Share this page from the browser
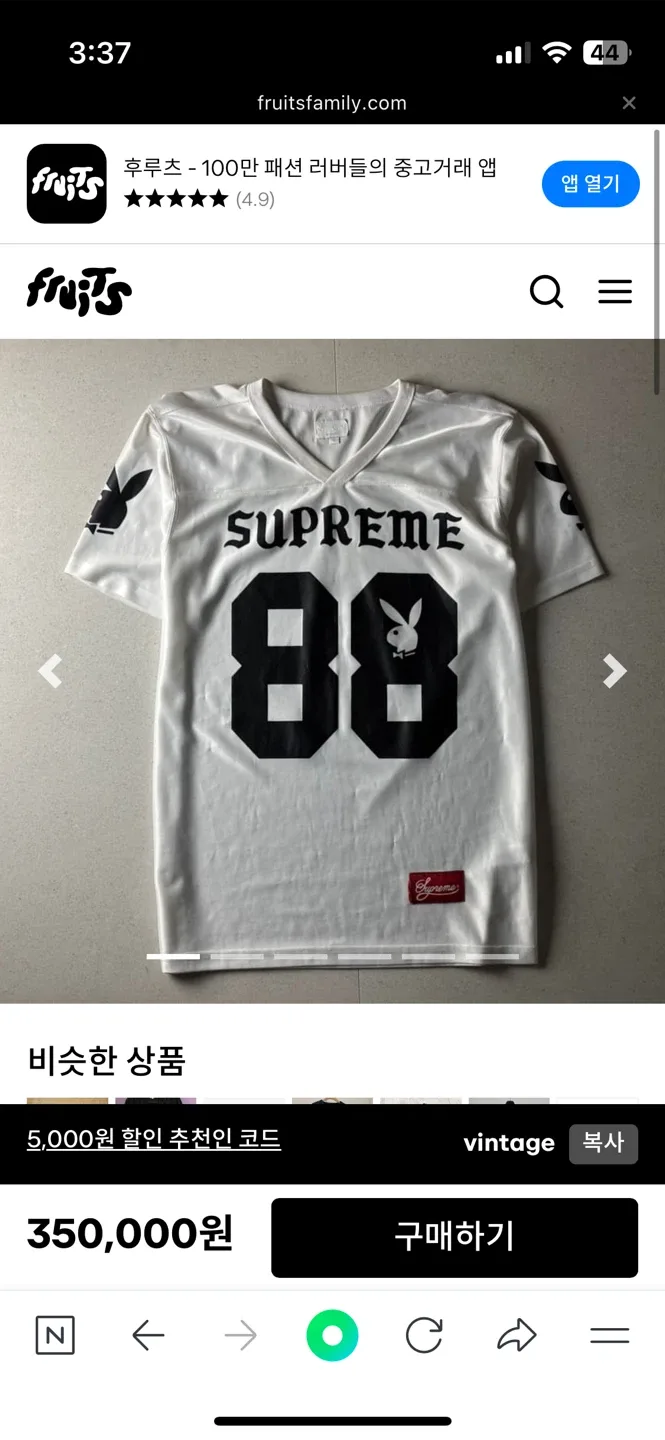665x1440 pixels. 517,1336
